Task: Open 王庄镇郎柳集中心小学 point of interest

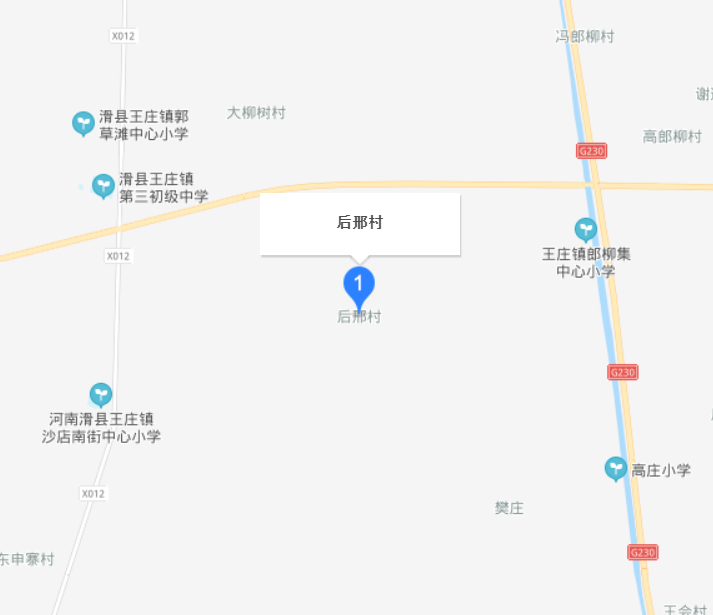Action: 585,230
